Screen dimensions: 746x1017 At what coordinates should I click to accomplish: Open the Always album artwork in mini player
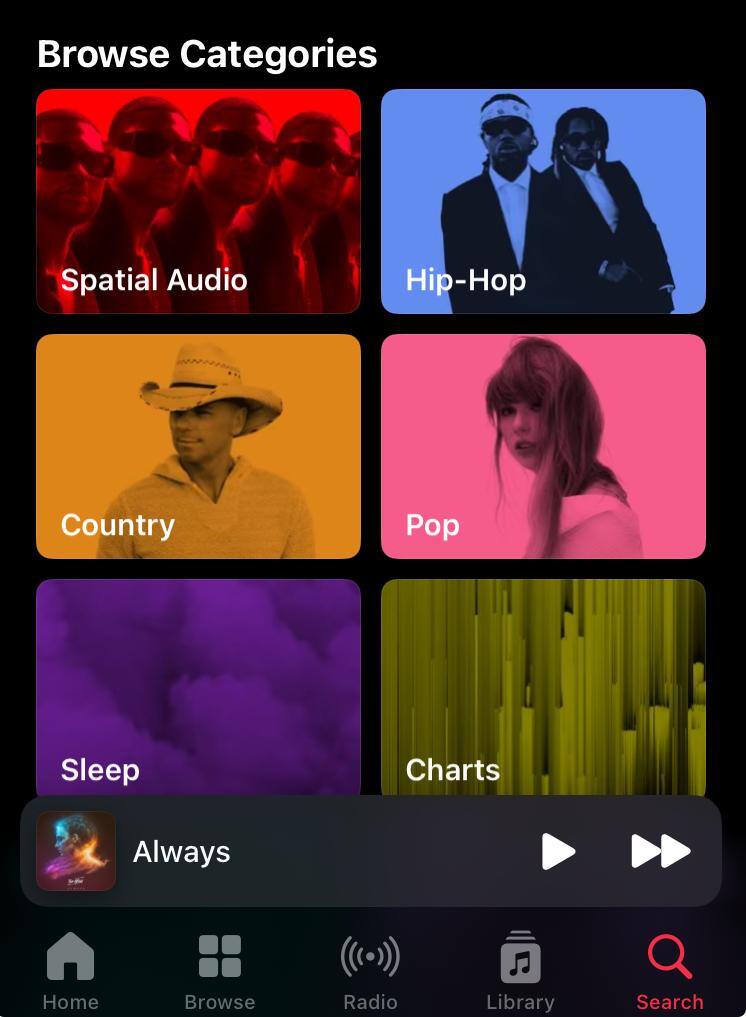[x=76, y=851]
